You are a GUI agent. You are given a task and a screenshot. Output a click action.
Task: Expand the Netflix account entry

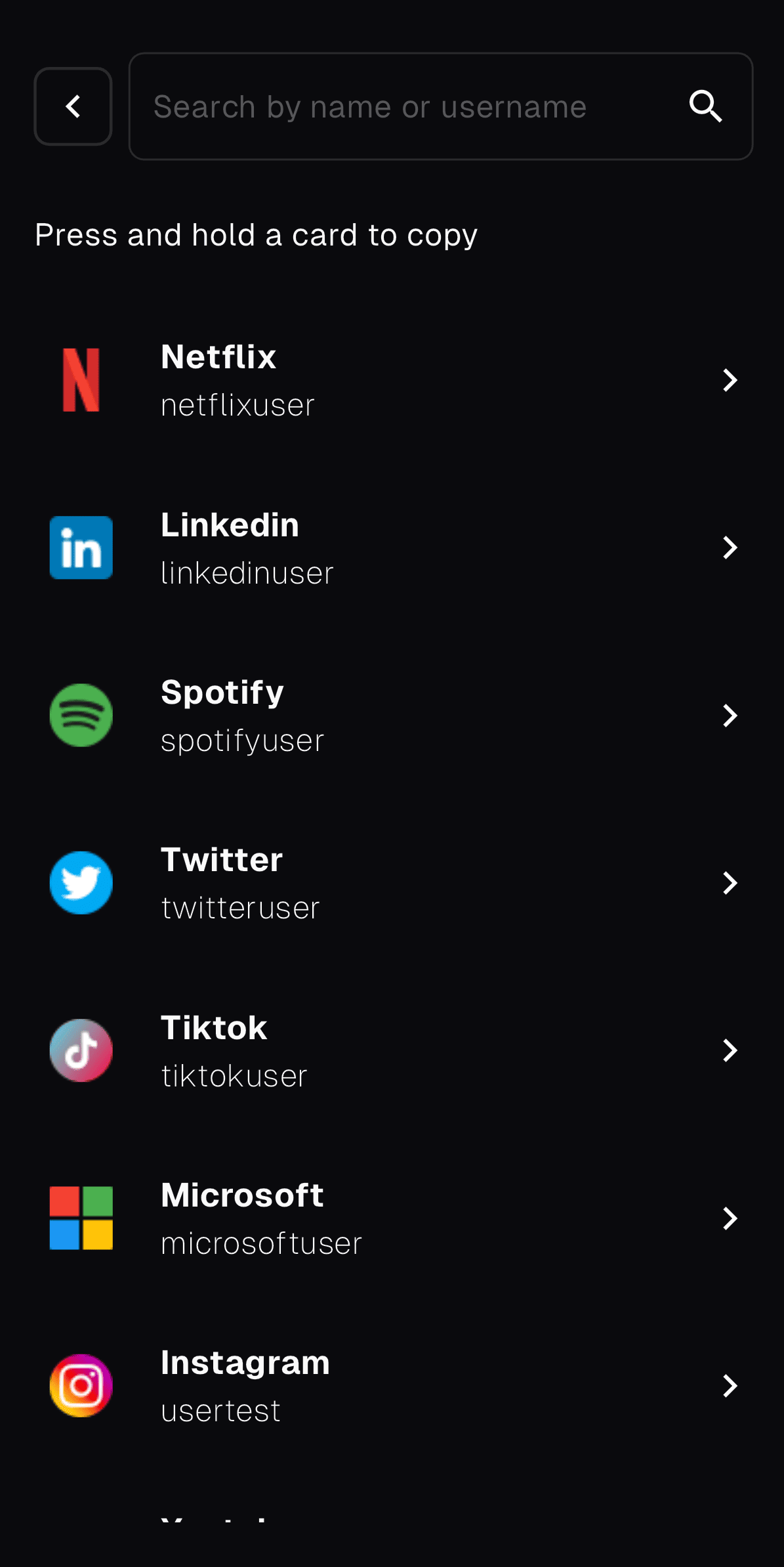coord(730,379)
